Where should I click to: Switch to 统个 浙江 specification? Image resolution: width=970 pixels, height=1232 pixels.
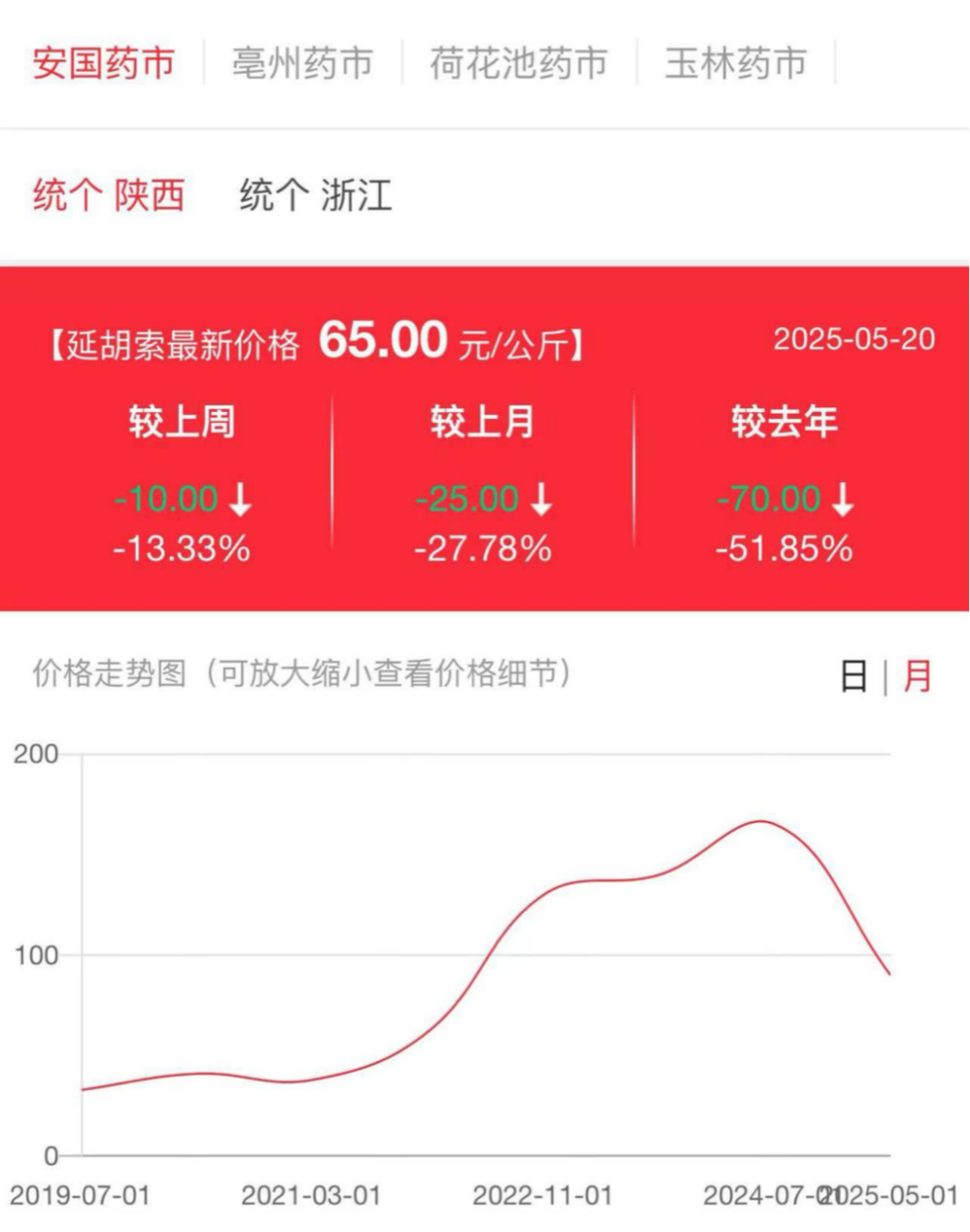click(316, 195)
